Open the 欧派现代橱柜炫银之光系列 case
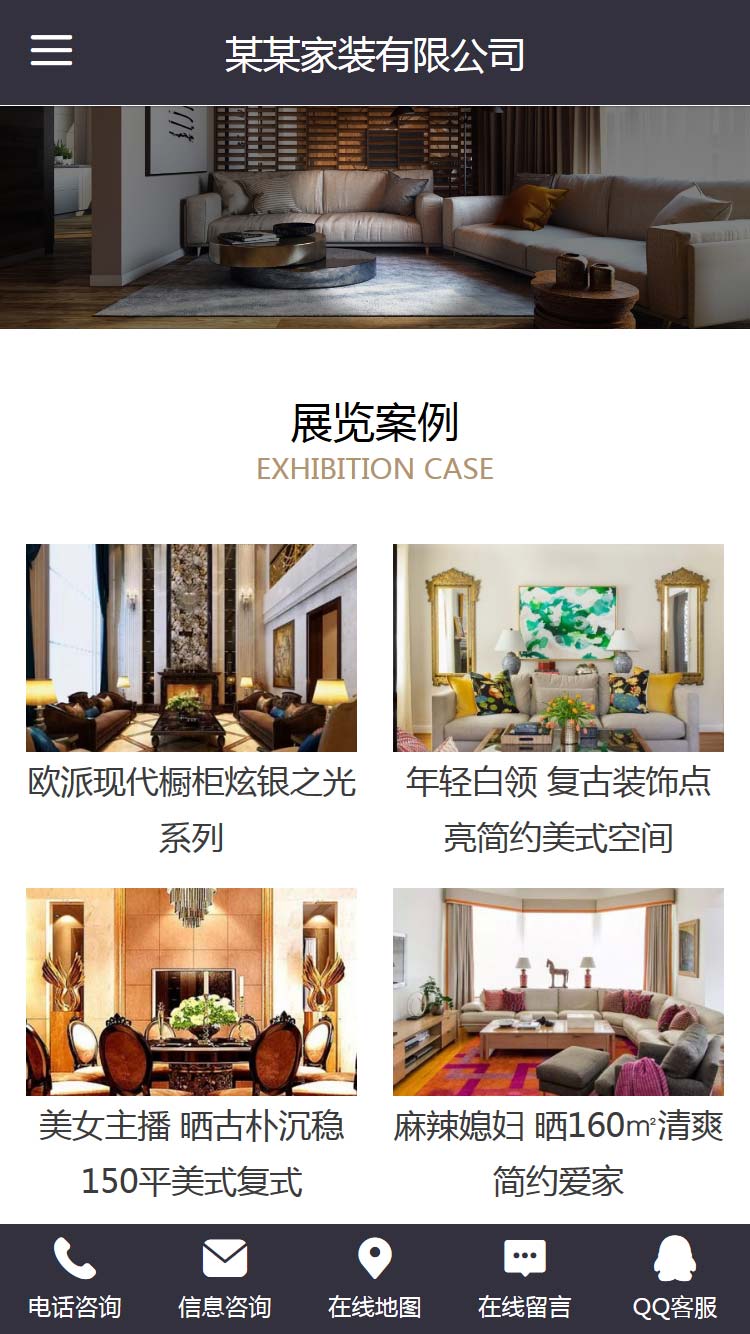 pyautogui.click(x=191, y=648)
